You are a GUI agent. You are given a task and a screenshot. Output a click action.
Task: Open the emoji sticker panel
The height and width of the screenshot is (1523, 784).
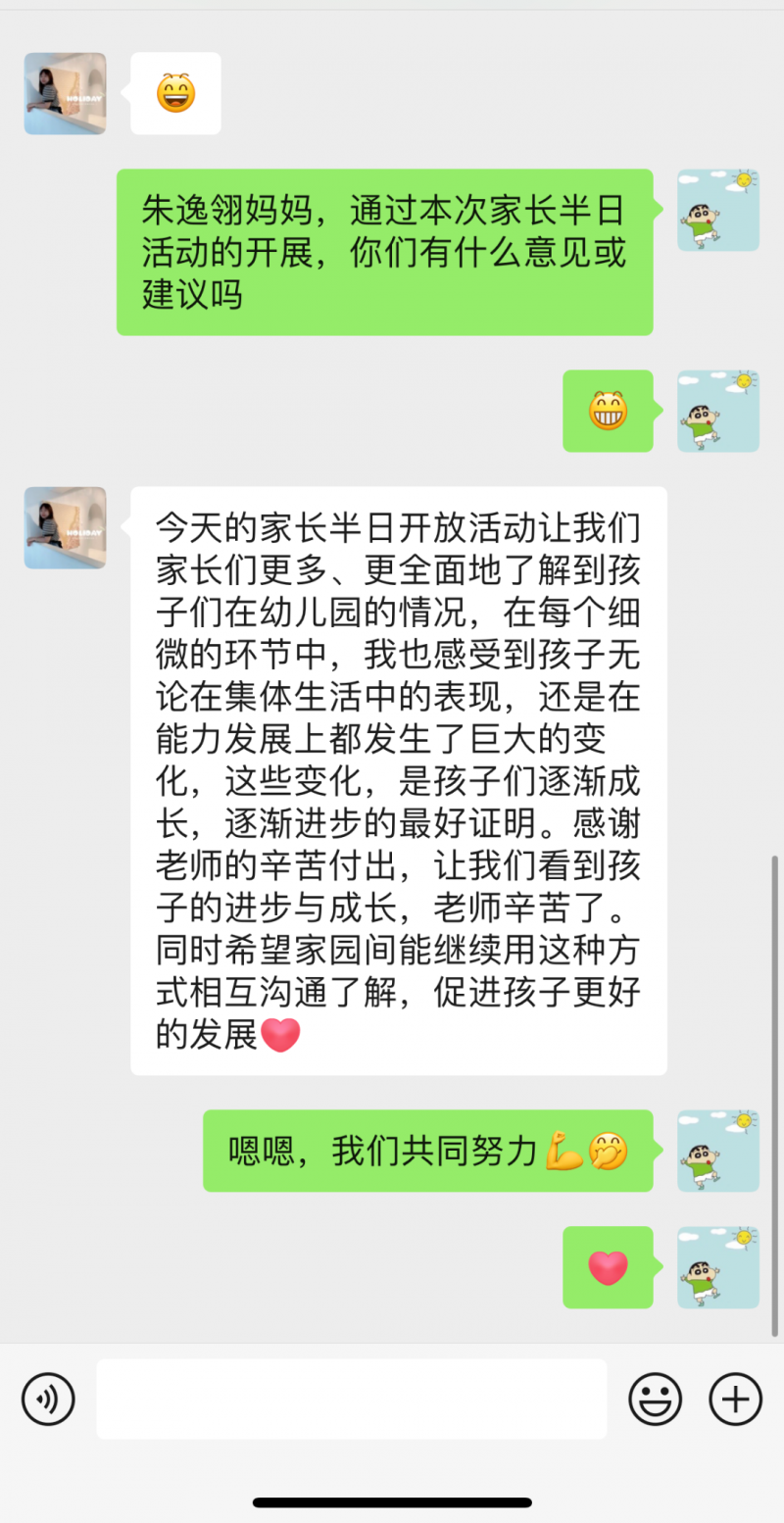coord(655,1399)
